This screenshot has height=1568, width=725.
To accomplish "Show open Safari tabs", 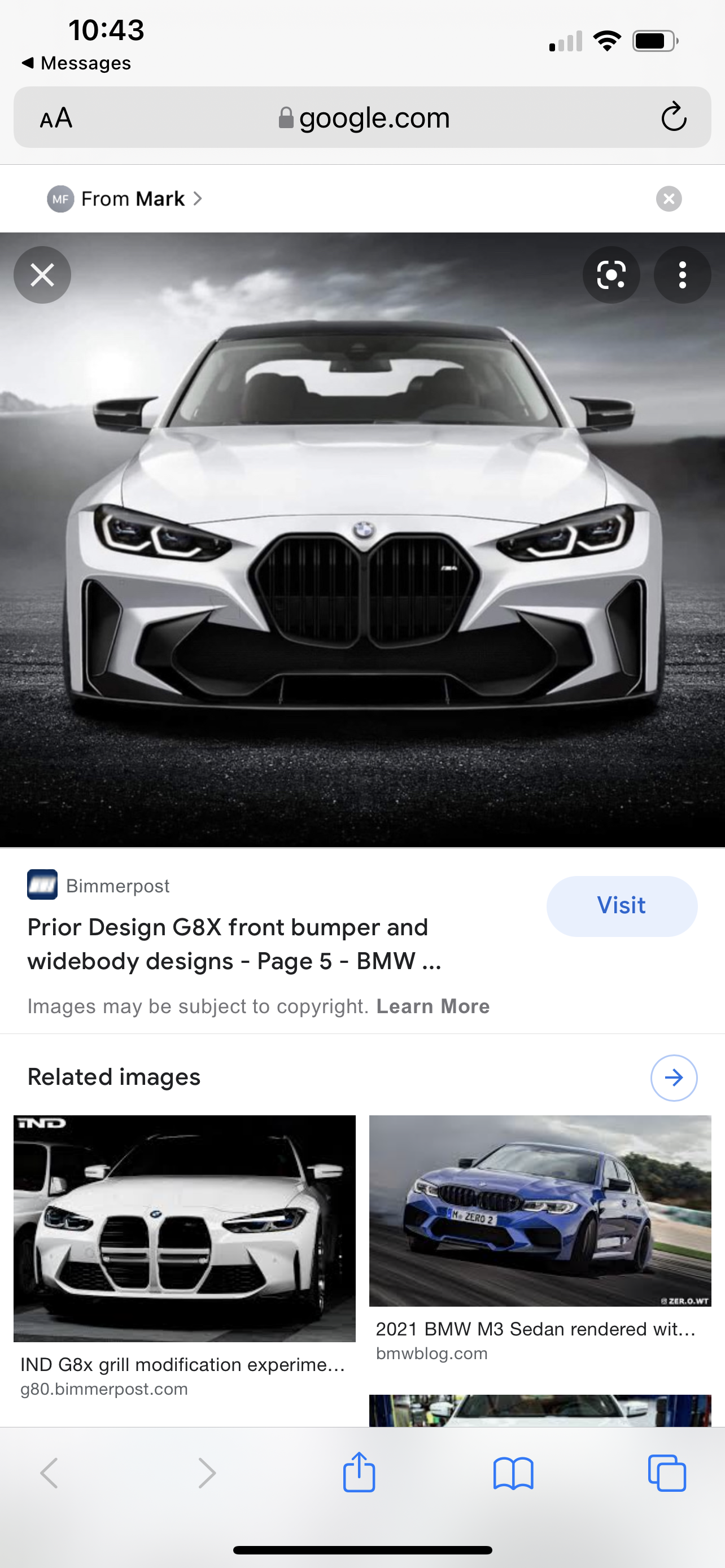I will [667, 1473].
